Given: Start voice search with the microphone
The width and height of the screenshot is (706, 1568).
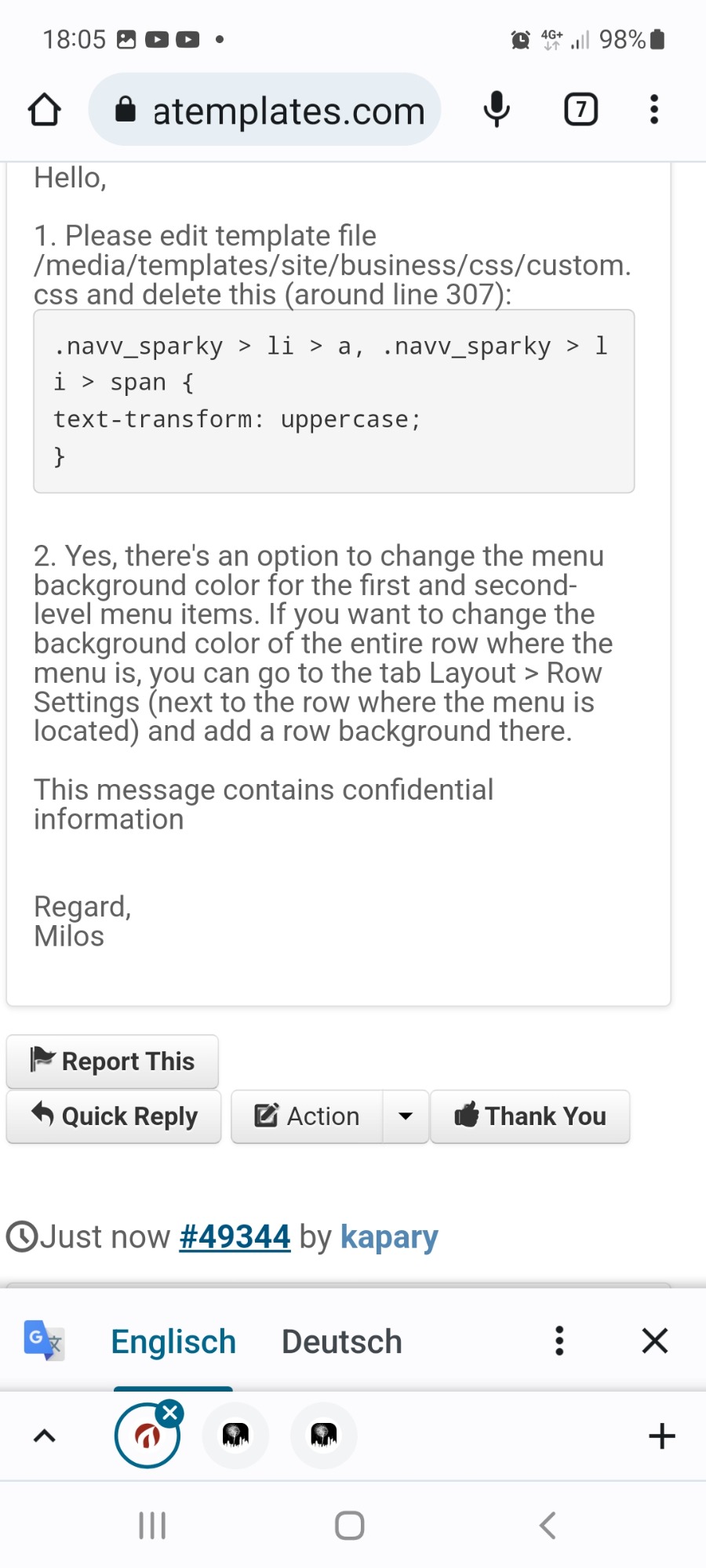Looking at the screenshot, I should pos(497,110).
